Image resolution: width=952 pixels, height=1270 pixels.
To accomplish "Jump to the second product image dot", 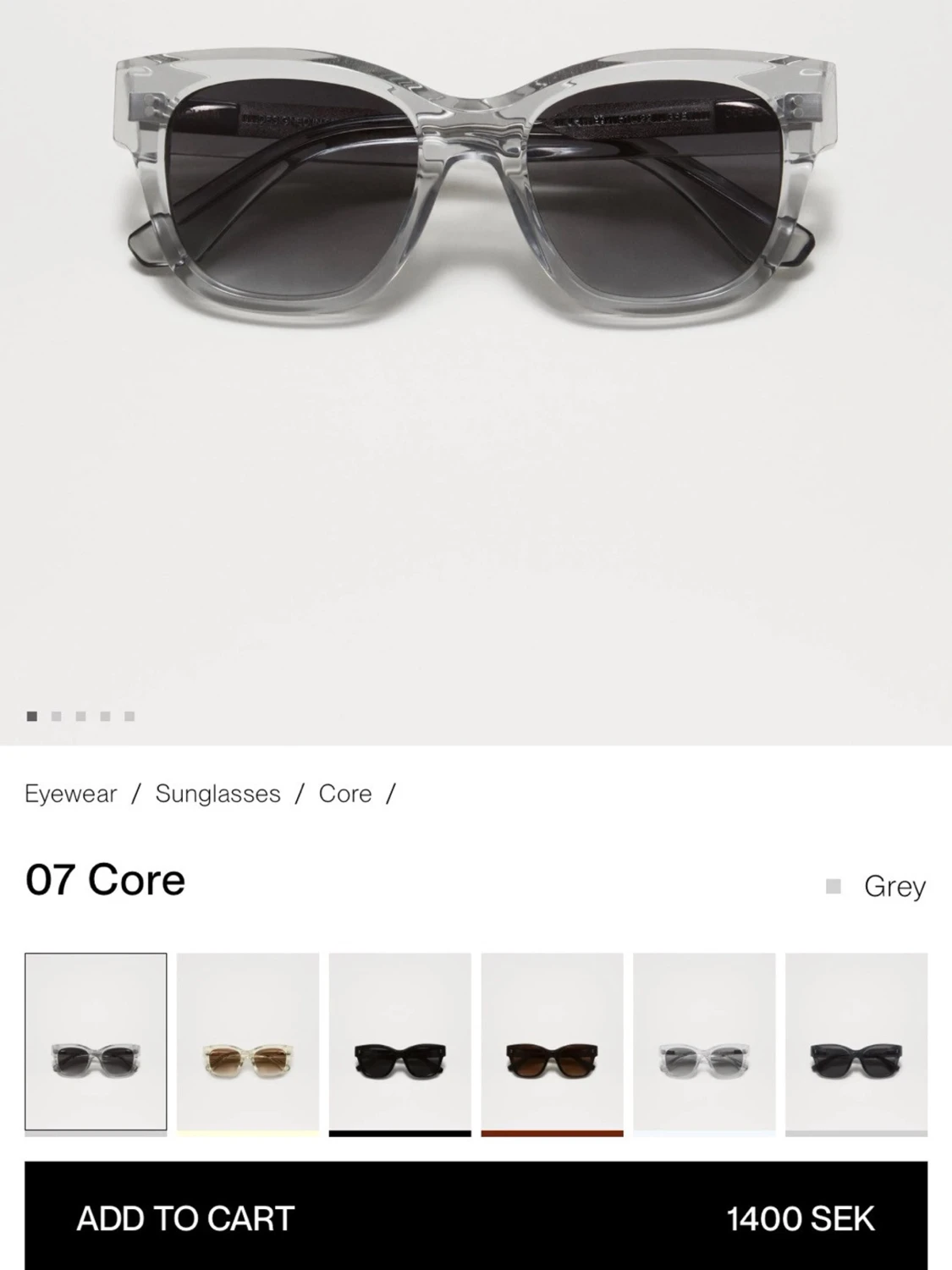I will tap(57, 716).
